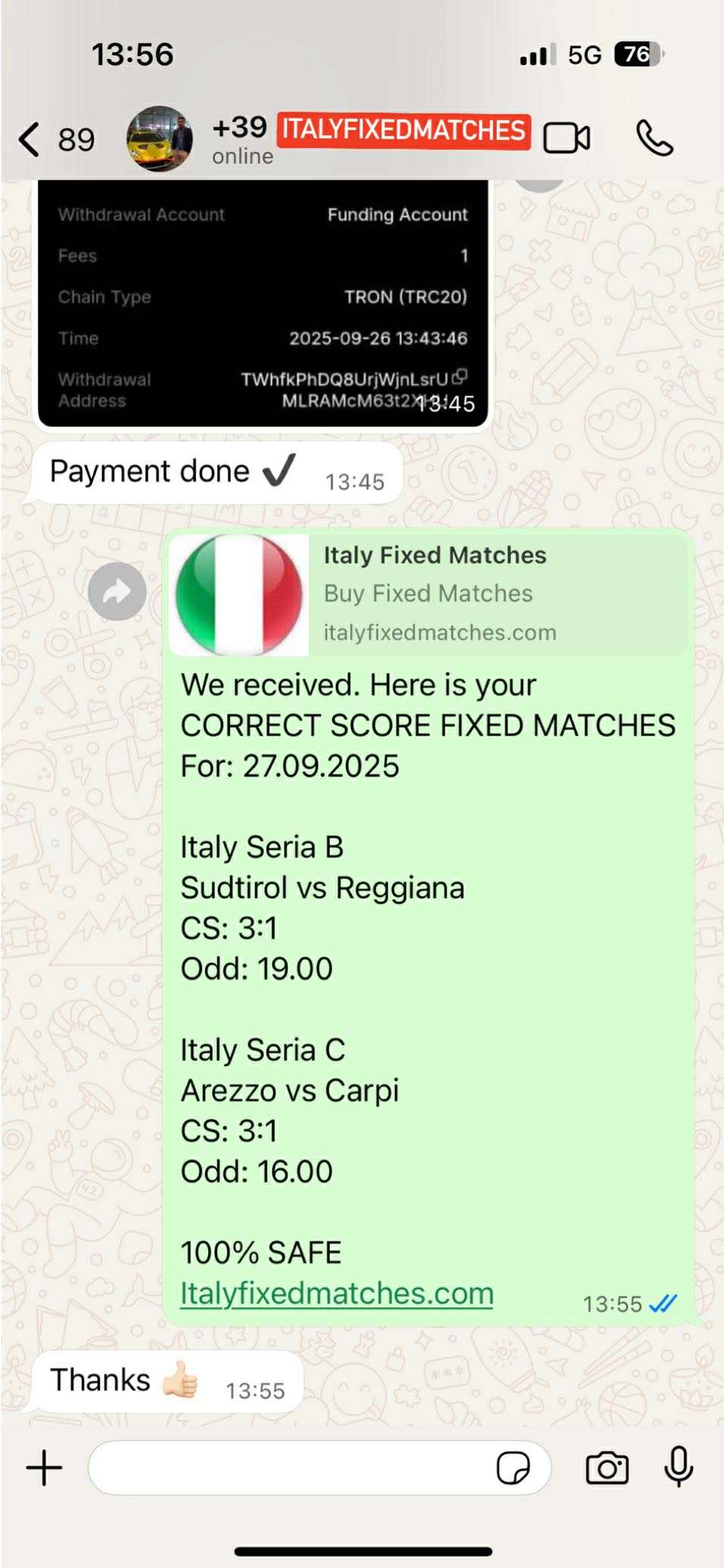This screenshot has width=724, height=1568.
Task: Open the withdrawal receipt image
Action: [263, 303]
